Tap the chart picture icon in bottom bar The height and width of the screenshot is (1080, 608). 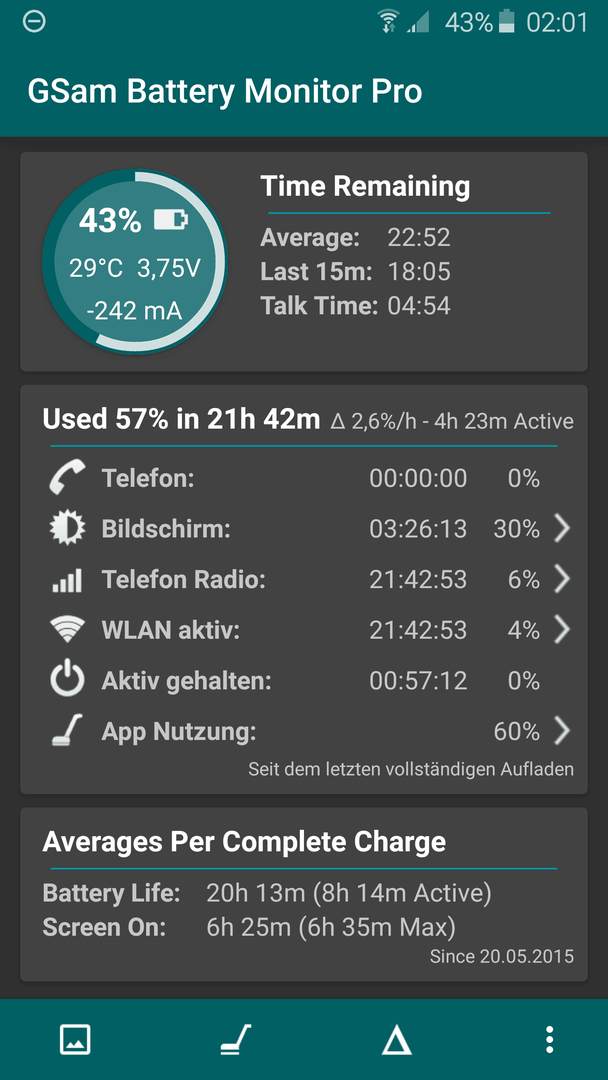coord(75,1039)
